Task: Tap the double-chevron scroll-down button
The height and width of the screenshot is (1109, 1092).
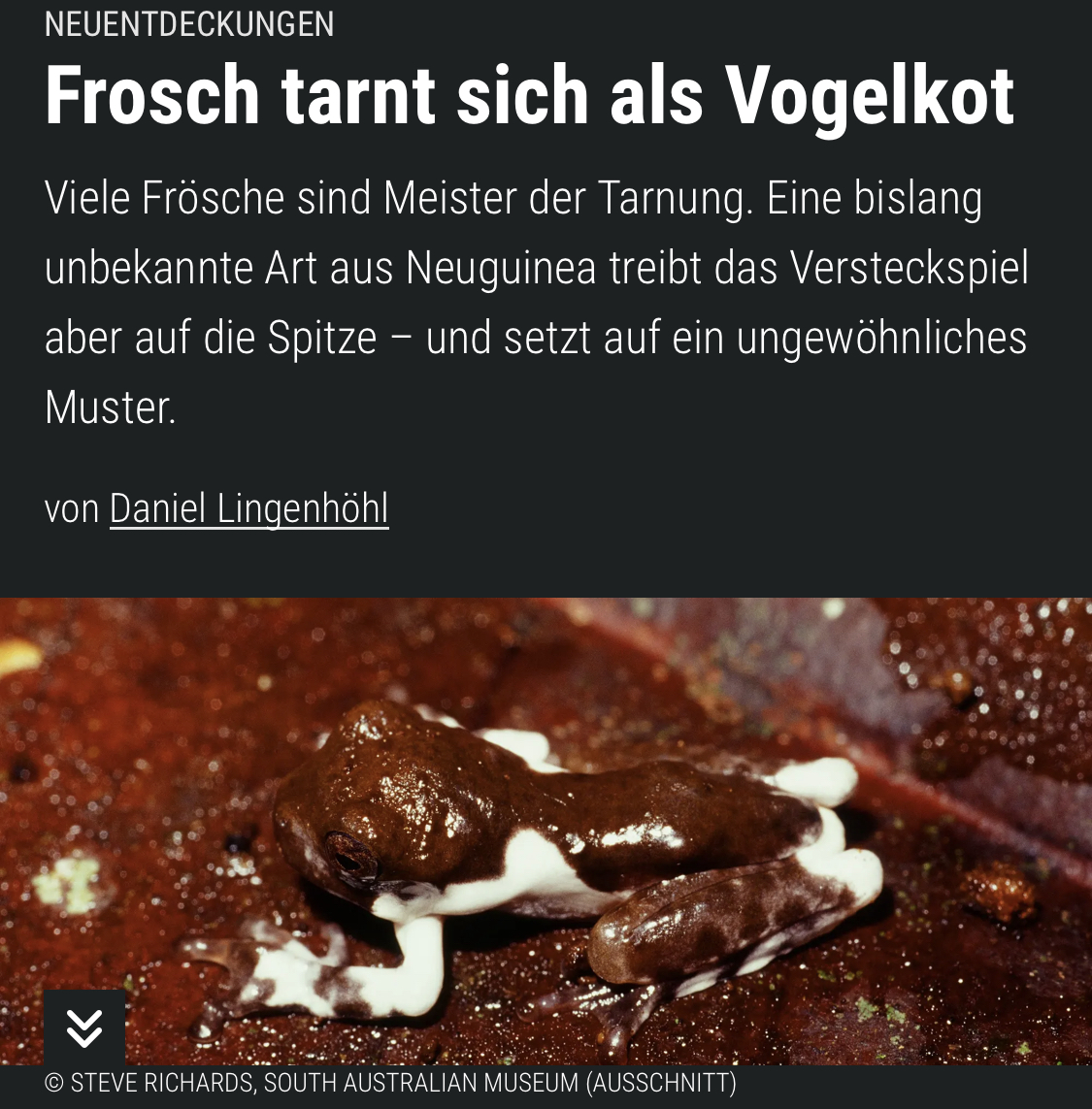Action: (x=84, y=1027)
